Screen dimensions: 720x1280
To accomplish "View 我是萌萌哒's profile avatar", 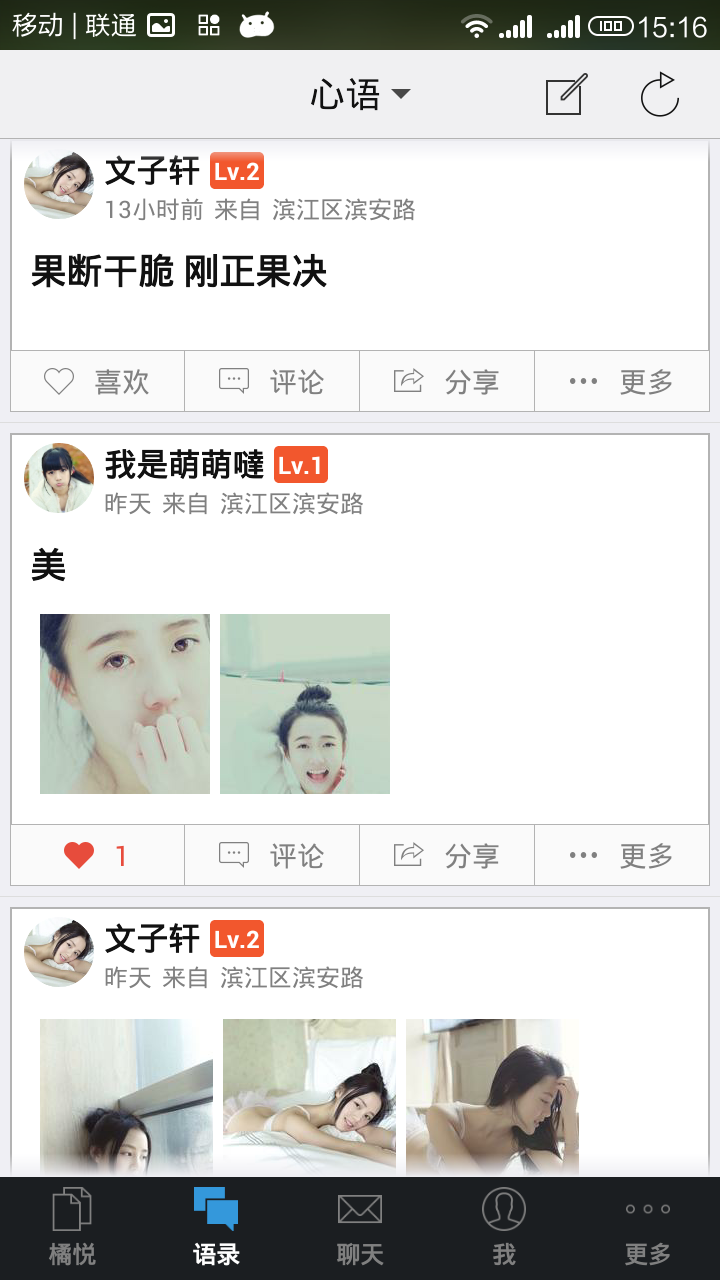I will coord(59,478).
